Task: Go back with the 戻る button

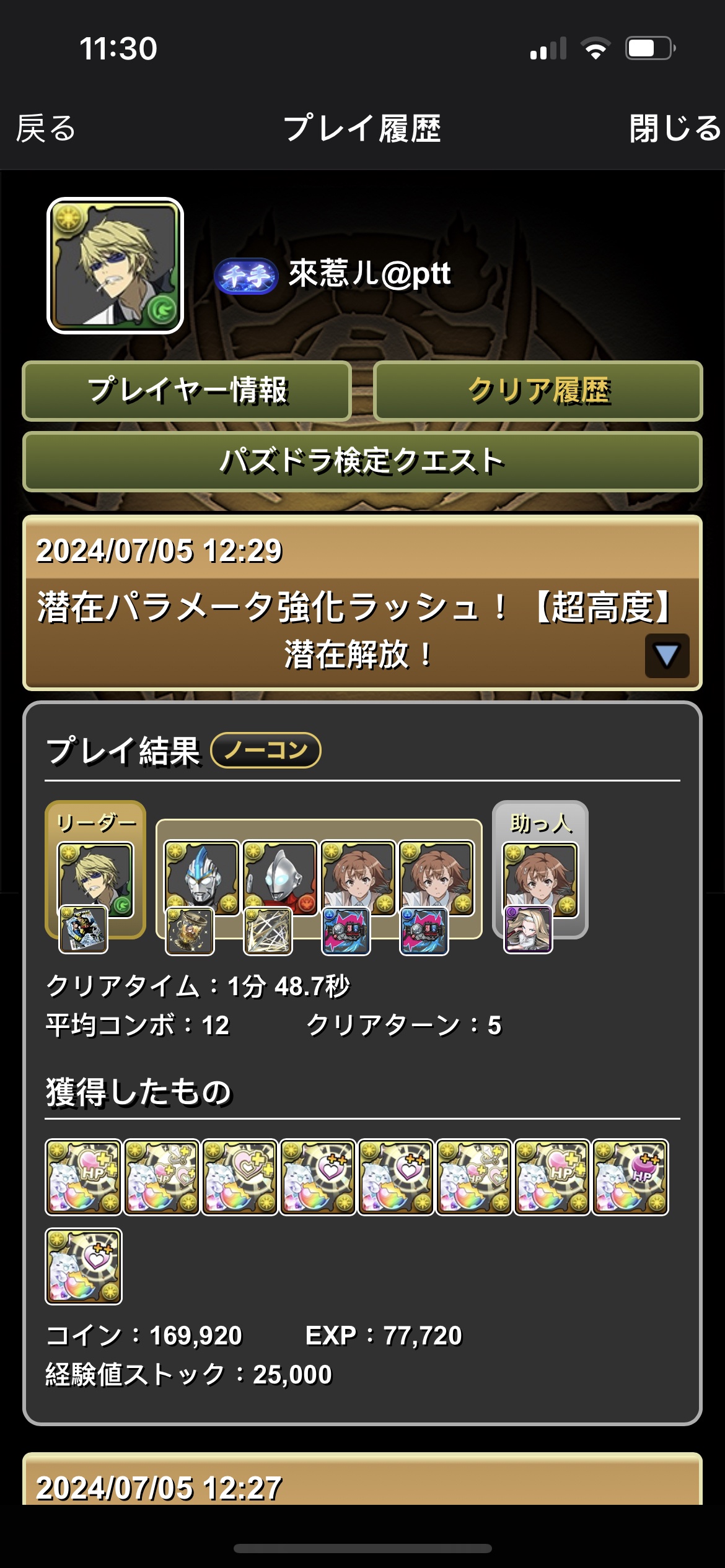Action: [46, 128]
